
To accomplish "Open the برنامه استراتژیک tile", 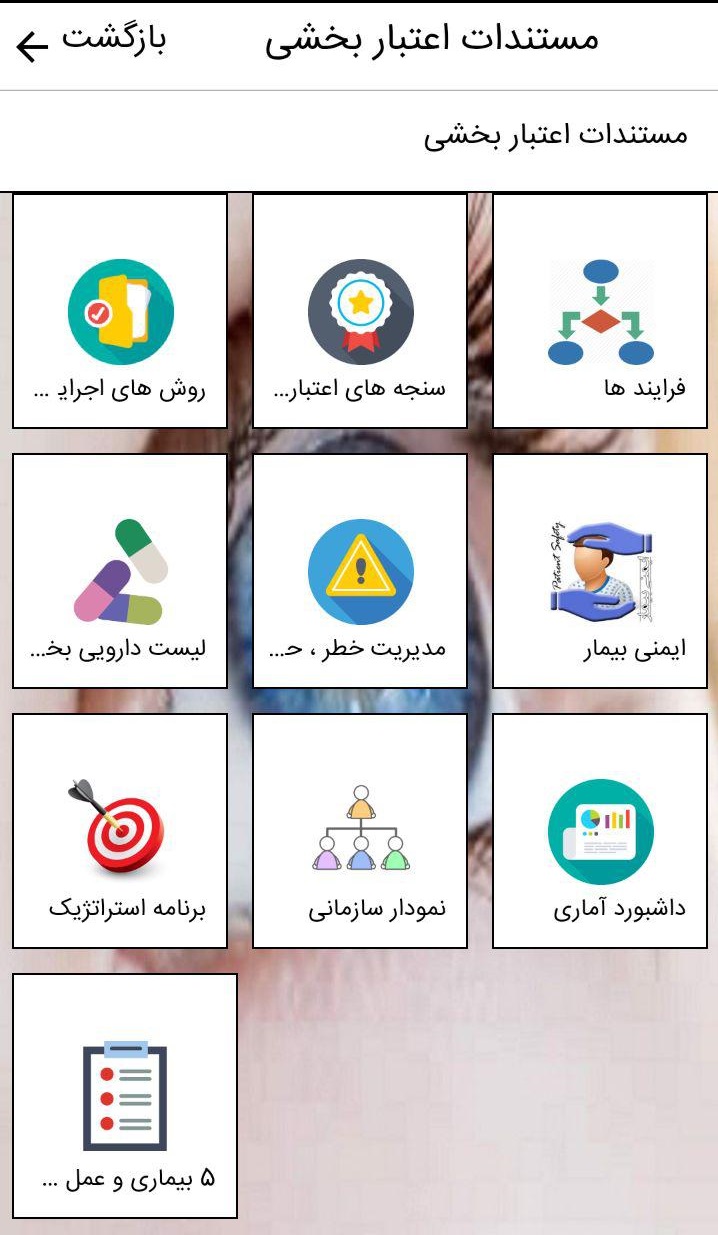I will pos(120,831).
